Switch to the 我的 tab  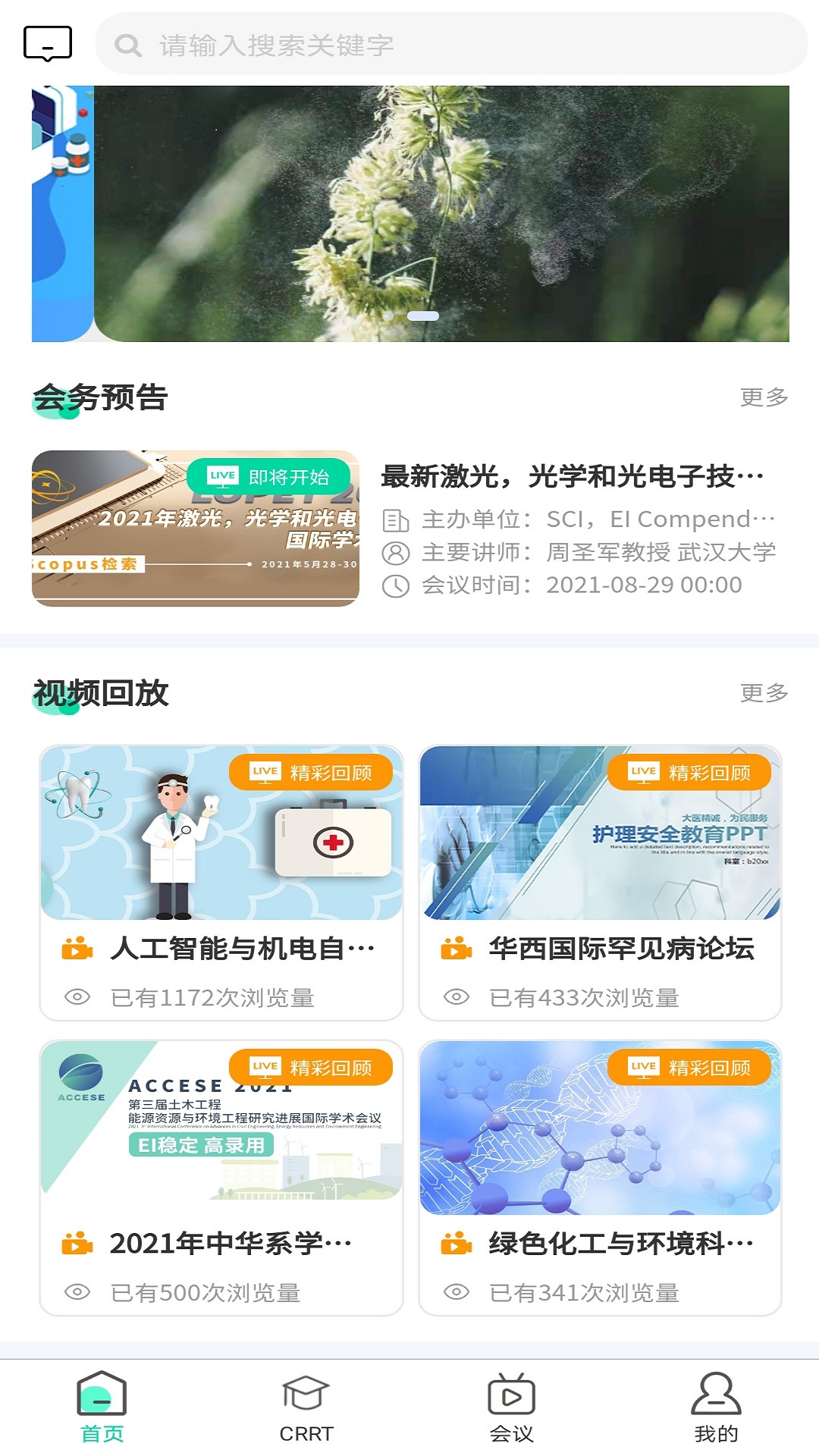point(716,1407)
